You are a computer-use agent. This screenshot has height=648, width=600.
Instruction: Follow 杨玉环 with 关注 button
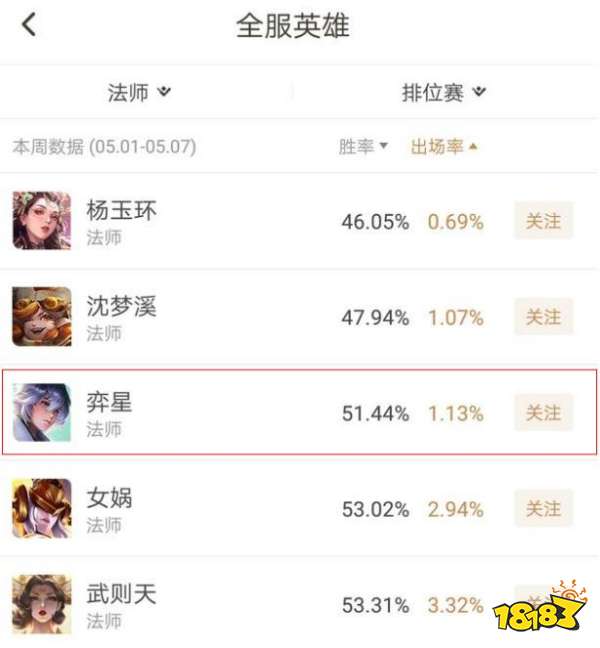pyautogui.click(x=543, y=221)
